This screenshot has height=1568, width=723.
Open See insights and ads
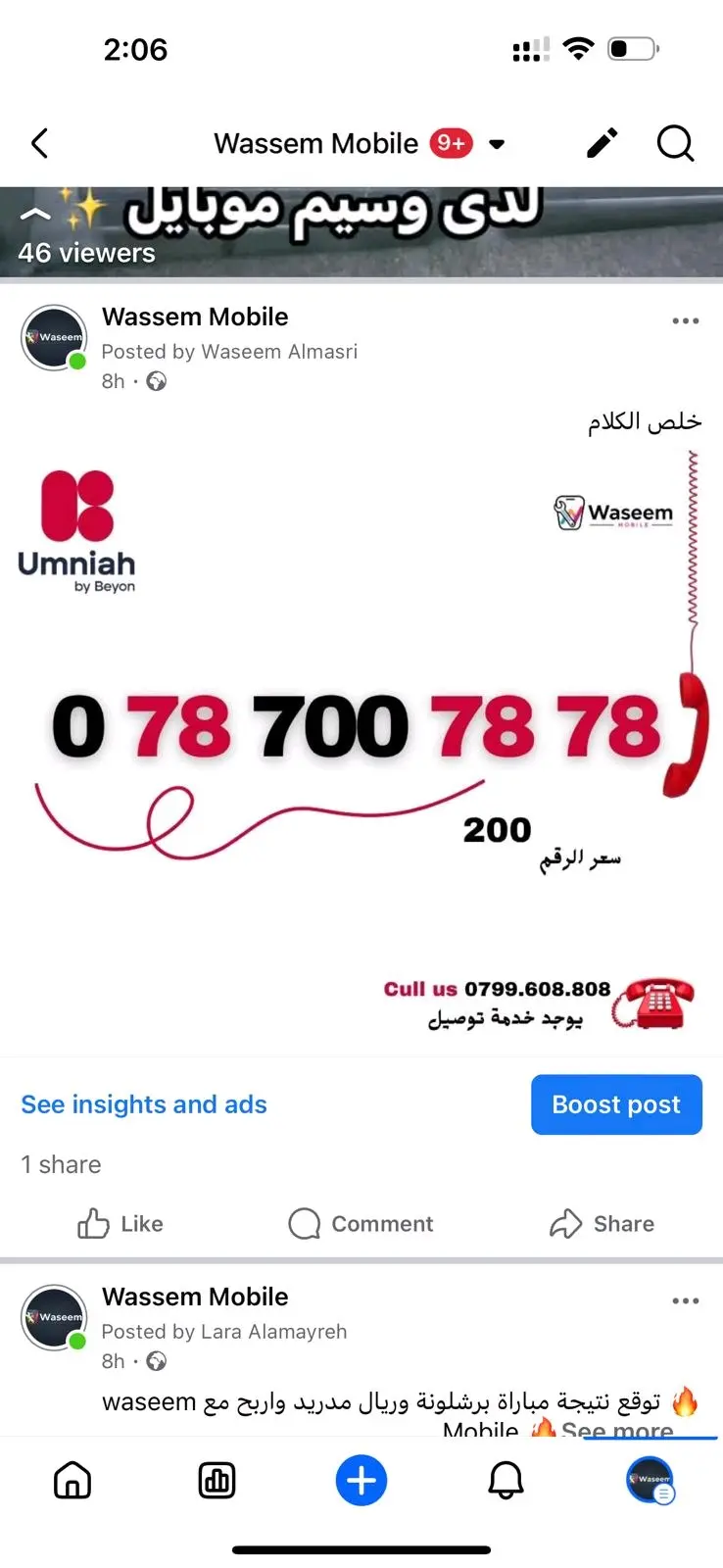click(144, 1104)
